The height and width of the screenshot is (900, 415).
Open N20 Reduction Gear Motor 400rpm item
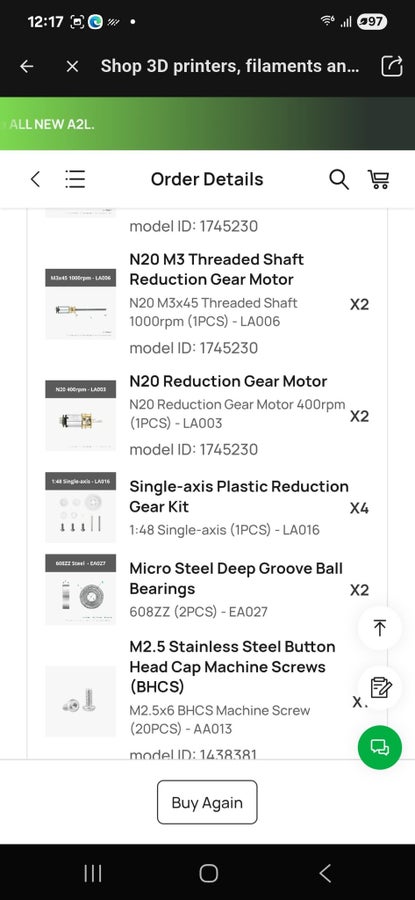(228, 381)
